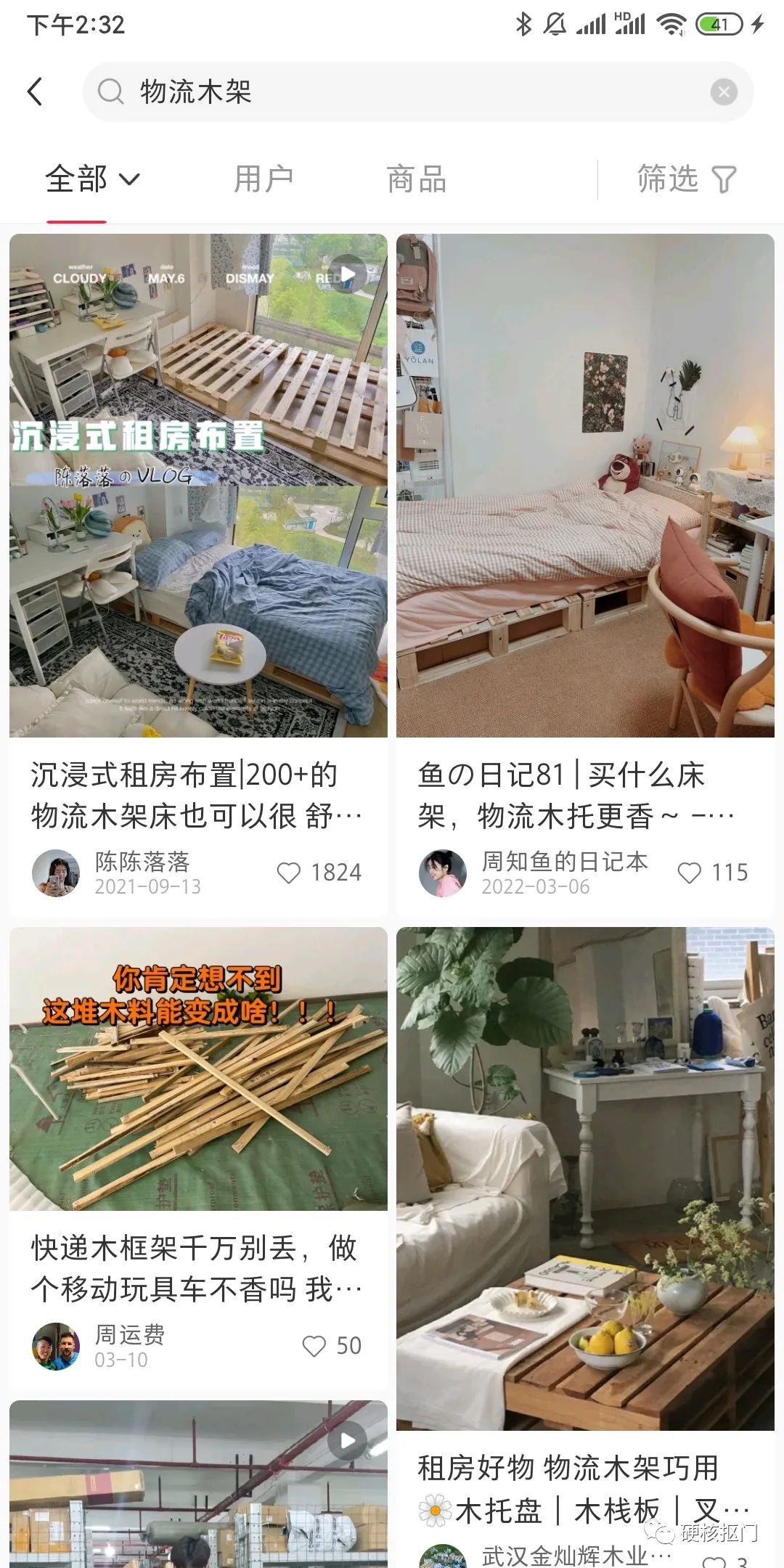Switch to the 用户 tab
784x1568 pixels.
coord(263,176)
